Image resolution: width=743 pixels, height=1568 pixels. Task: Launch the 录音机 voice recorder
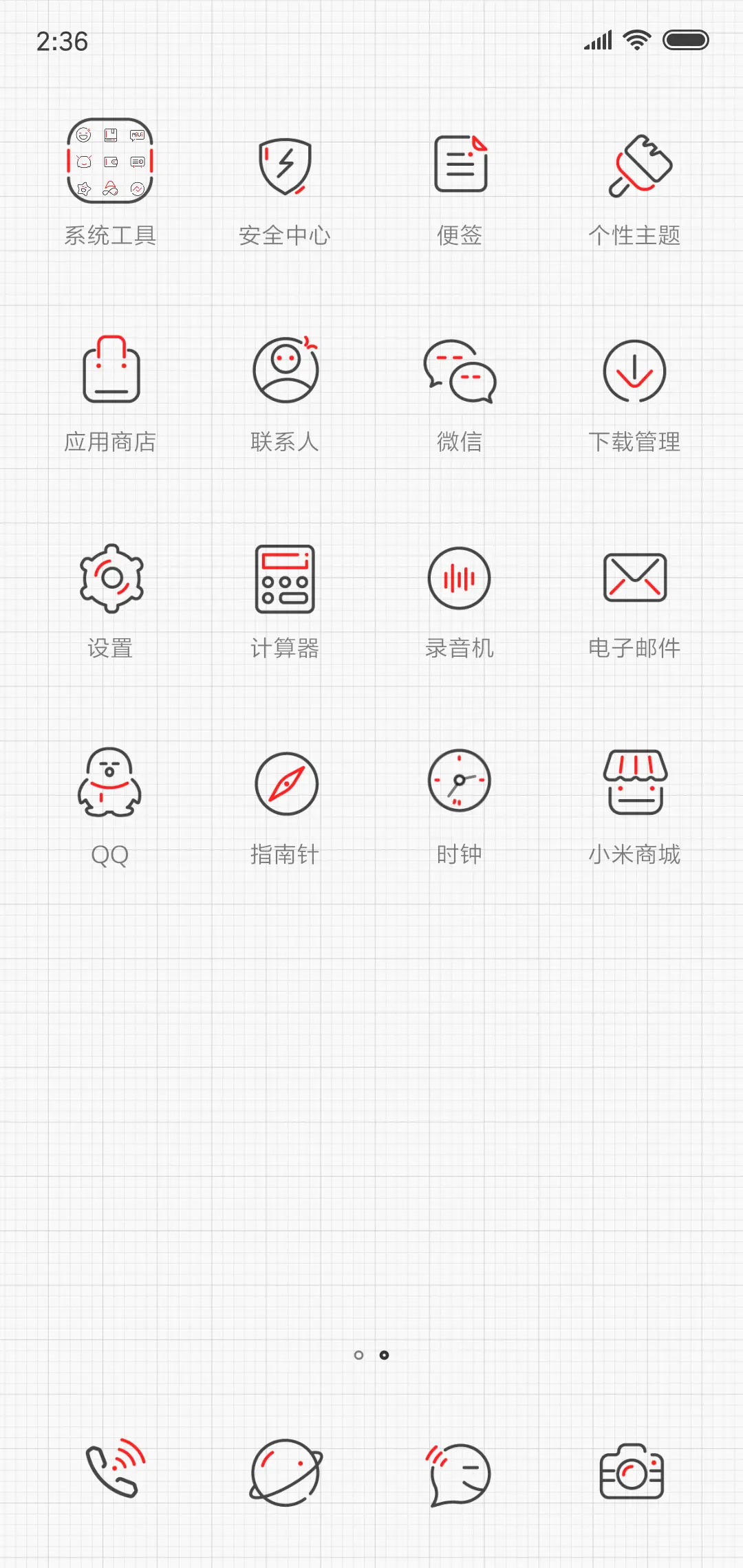(x=459, y=578)
